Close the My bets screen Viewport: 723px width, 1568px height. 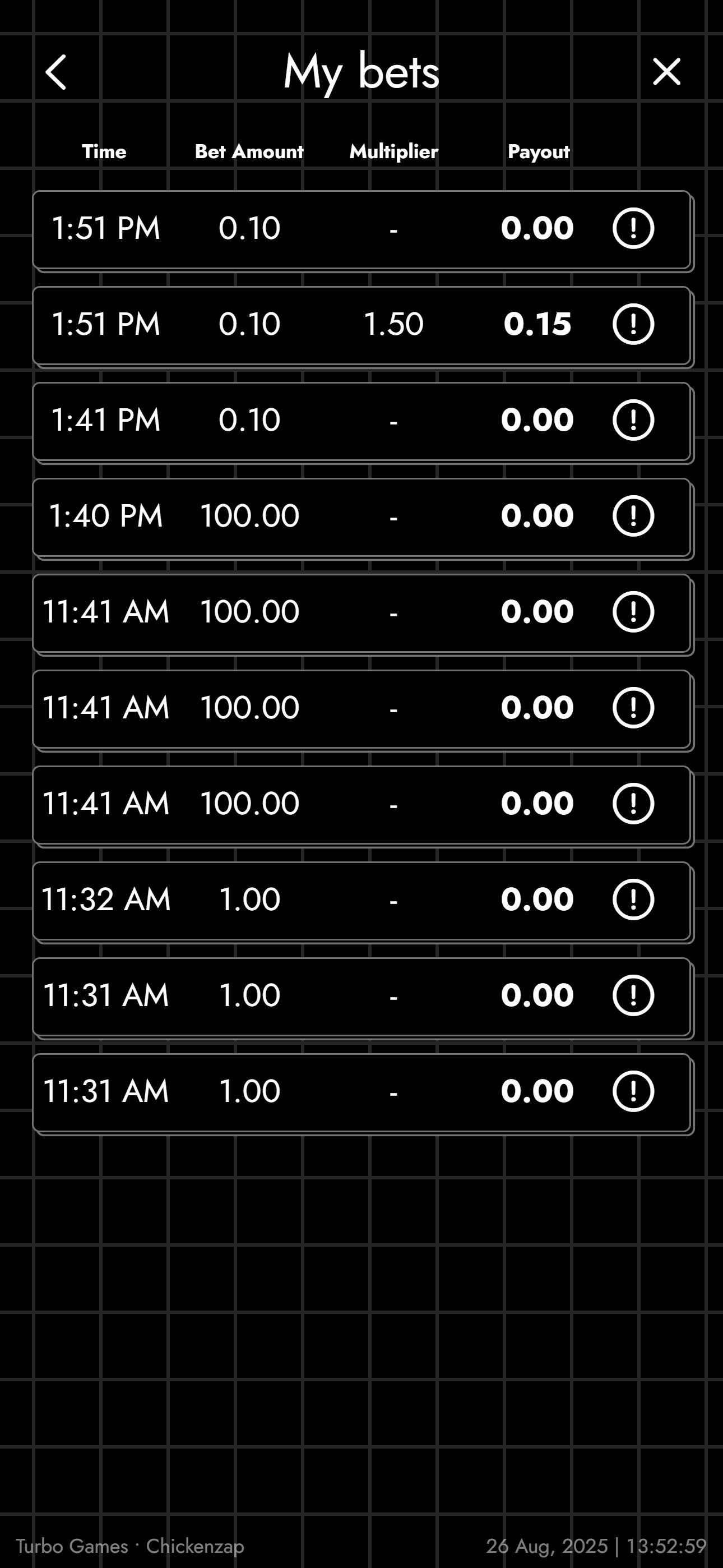[x=666, y=72]
